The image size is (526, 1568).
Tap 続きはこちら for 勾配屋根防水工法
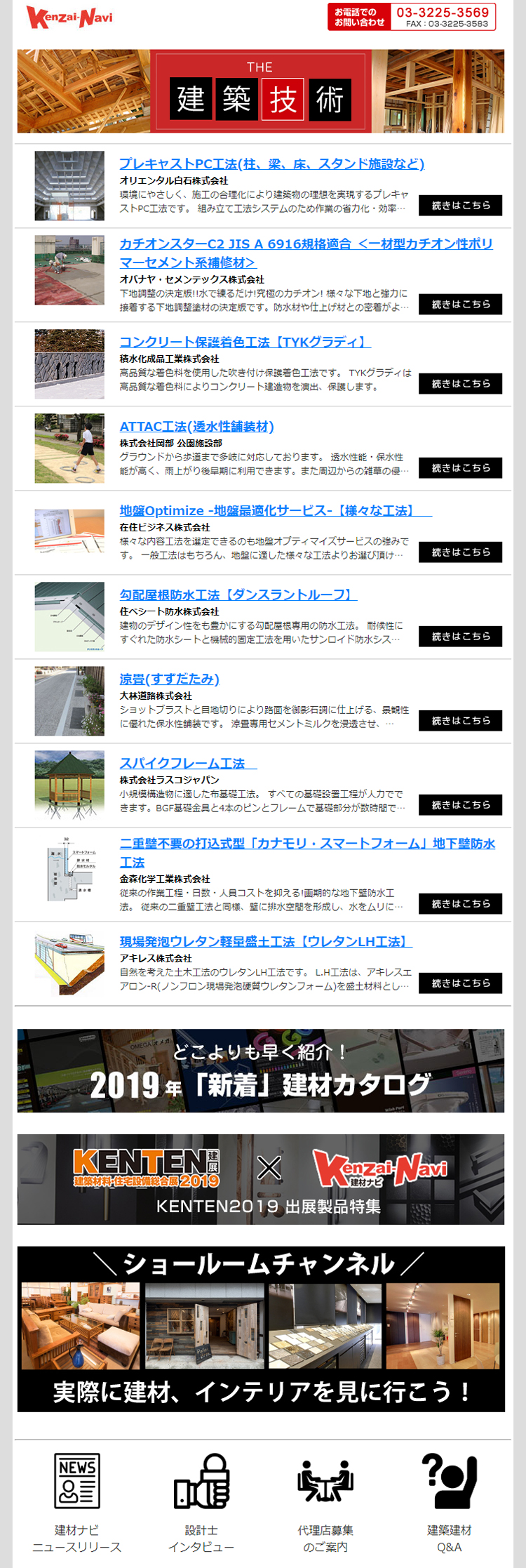pyautogui.click(x=460, y=636)
